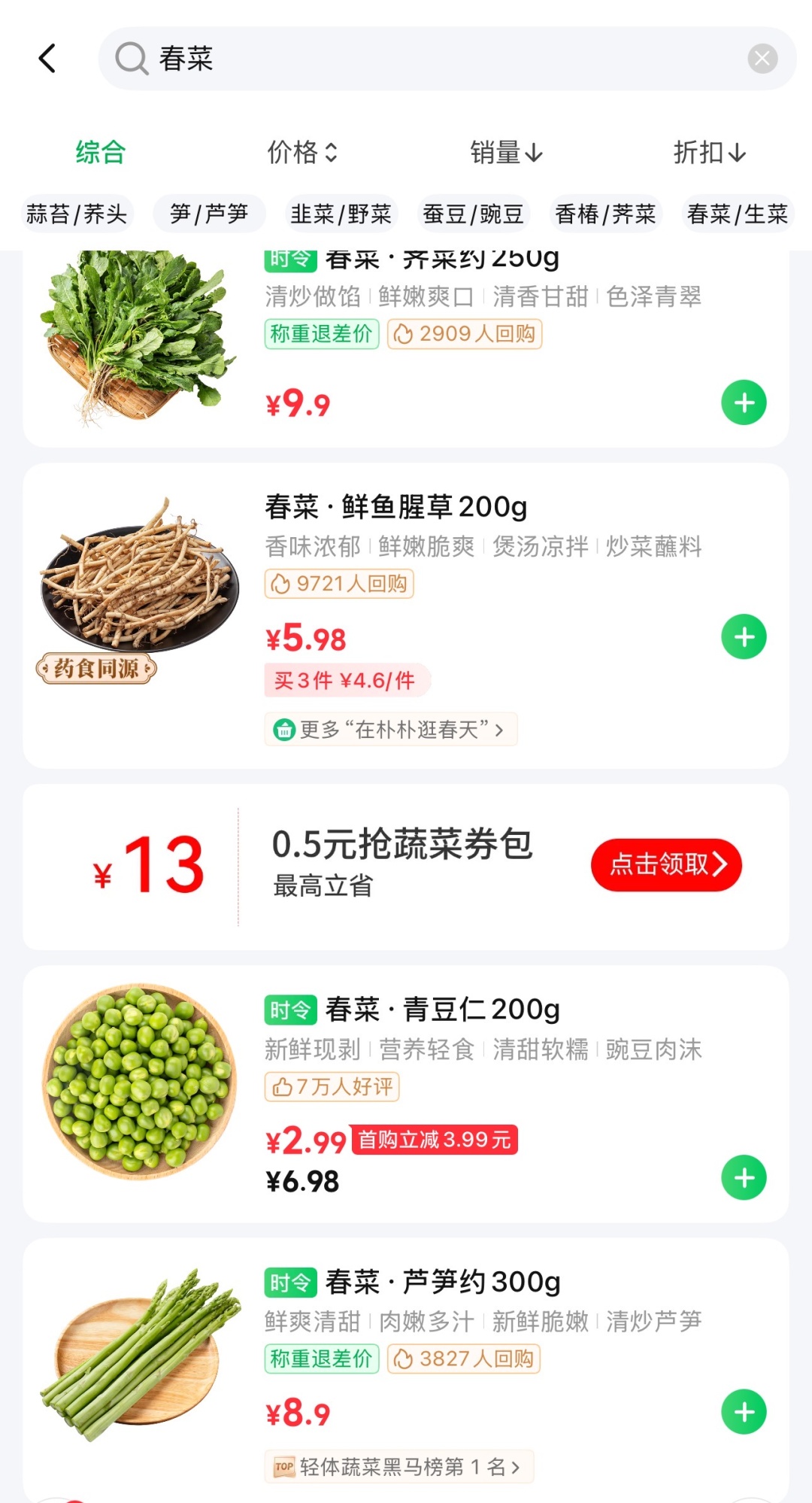The height and width of the screenshot is (1503, 812).
Task: Select the 香椿/荠菜 category
Action: pos(605,213)
